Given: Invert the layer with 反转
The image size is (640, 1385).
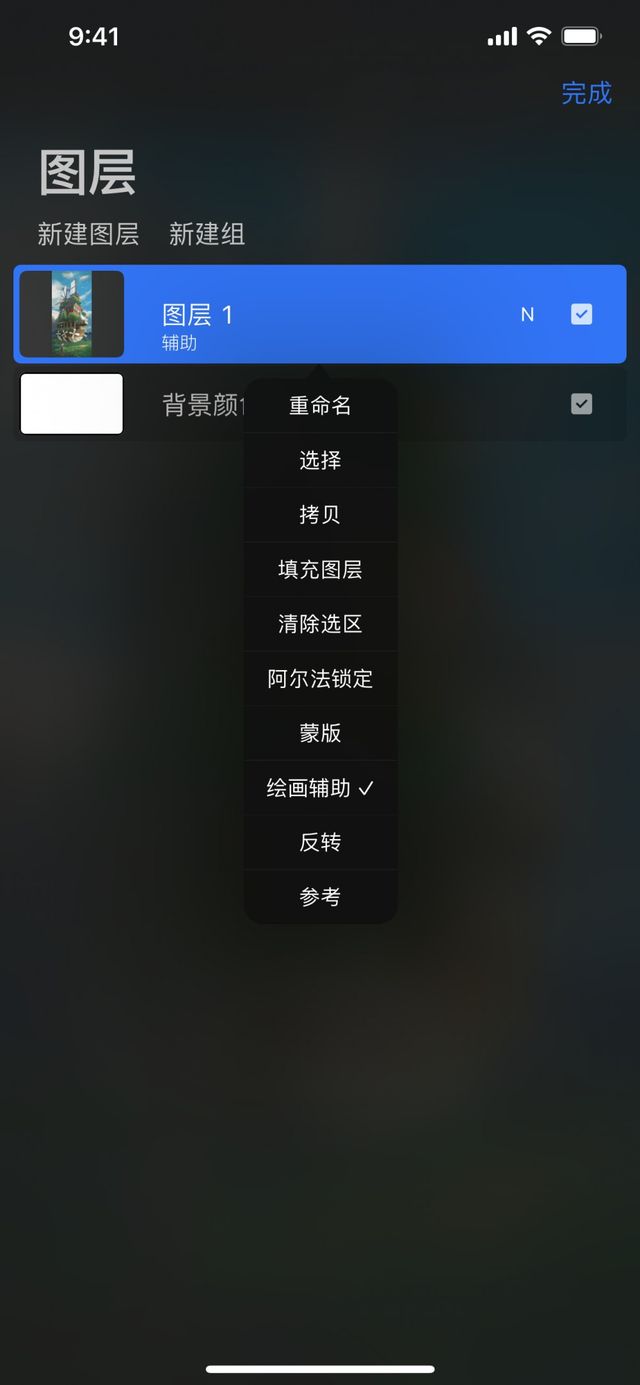Looking at the screenshot, I should [320, 842].
